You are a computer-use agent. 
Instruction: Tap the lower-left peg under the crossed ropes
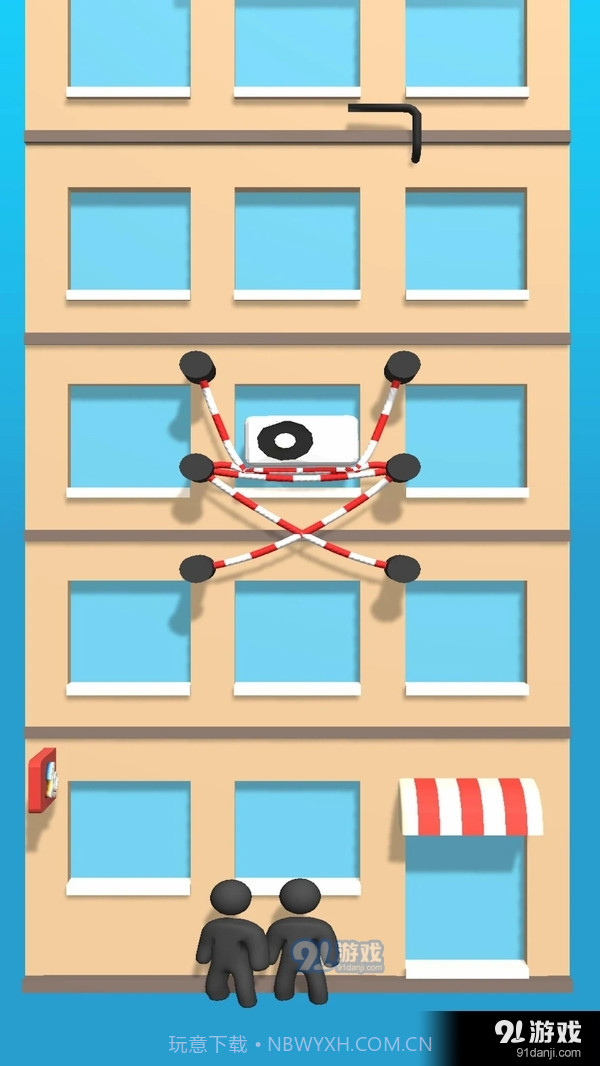coord(197,570)
